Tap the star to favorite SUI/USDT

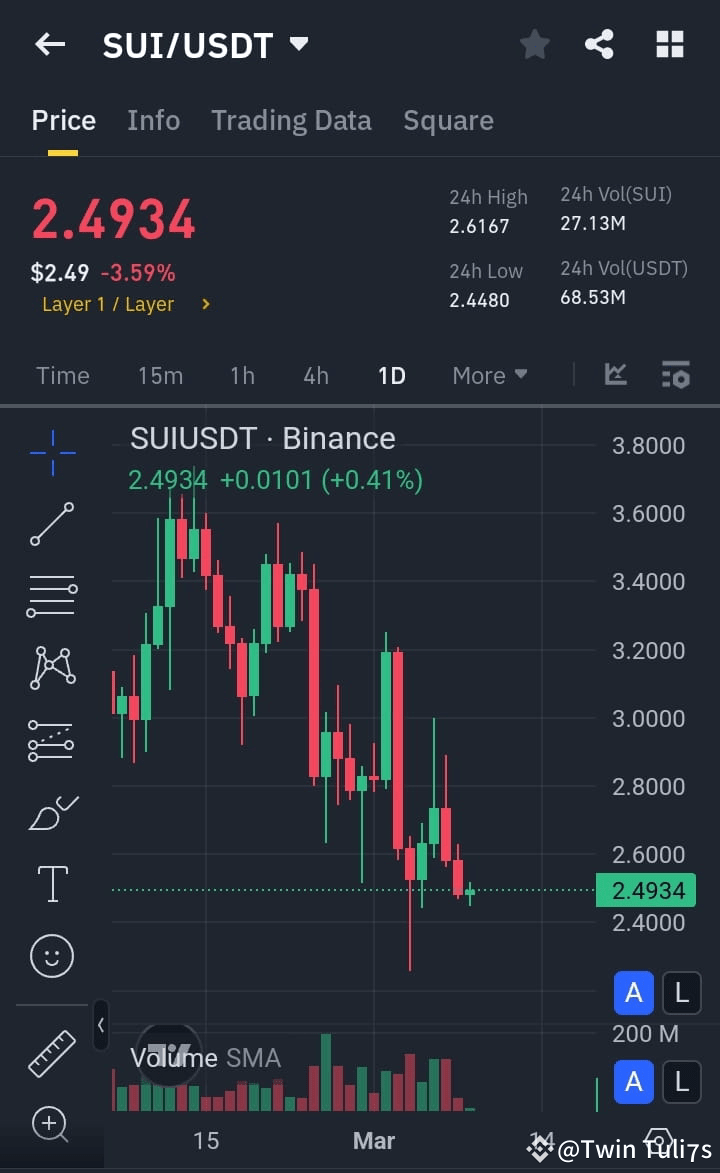pos(534,44)
